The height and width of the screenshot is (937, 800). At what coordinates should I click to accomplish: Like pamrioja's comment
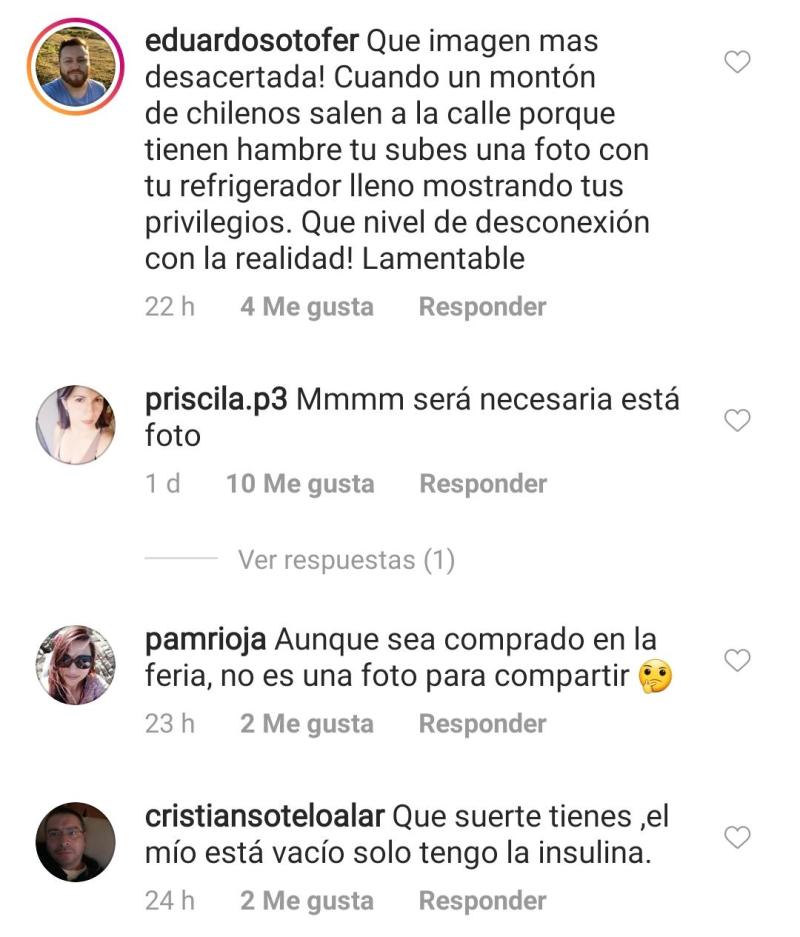pos(737,661)
